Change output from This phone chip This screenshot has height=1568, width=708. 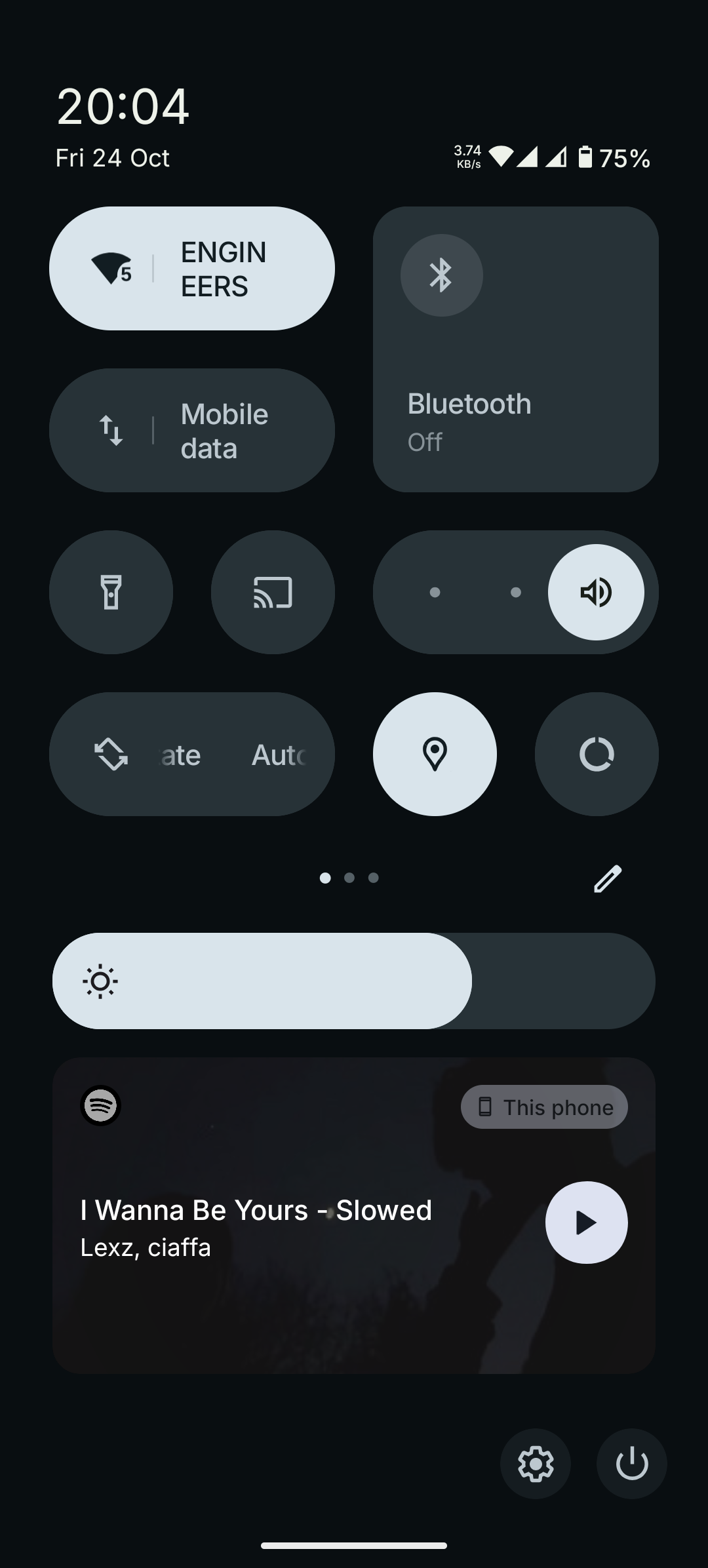click(x=544, y=1107)
